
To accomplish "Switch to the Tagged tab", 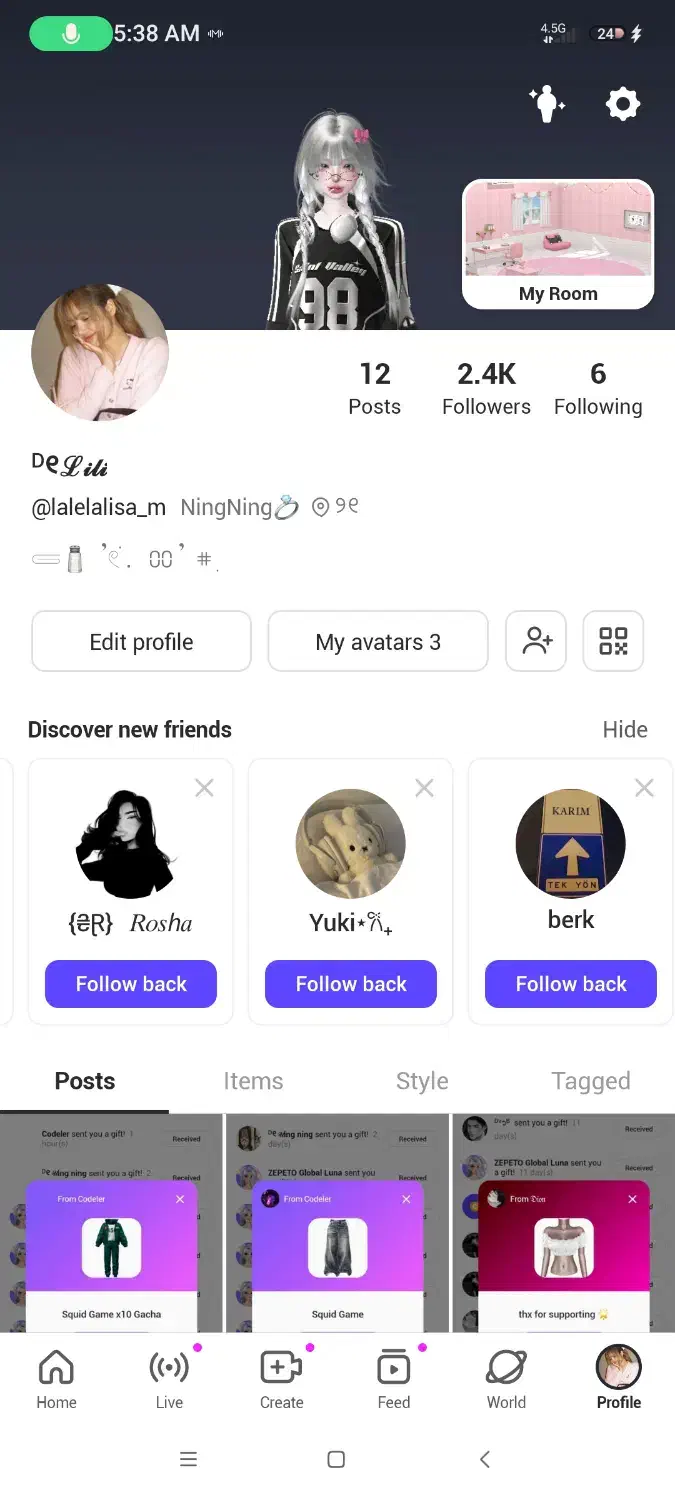I will point(591,1081).
